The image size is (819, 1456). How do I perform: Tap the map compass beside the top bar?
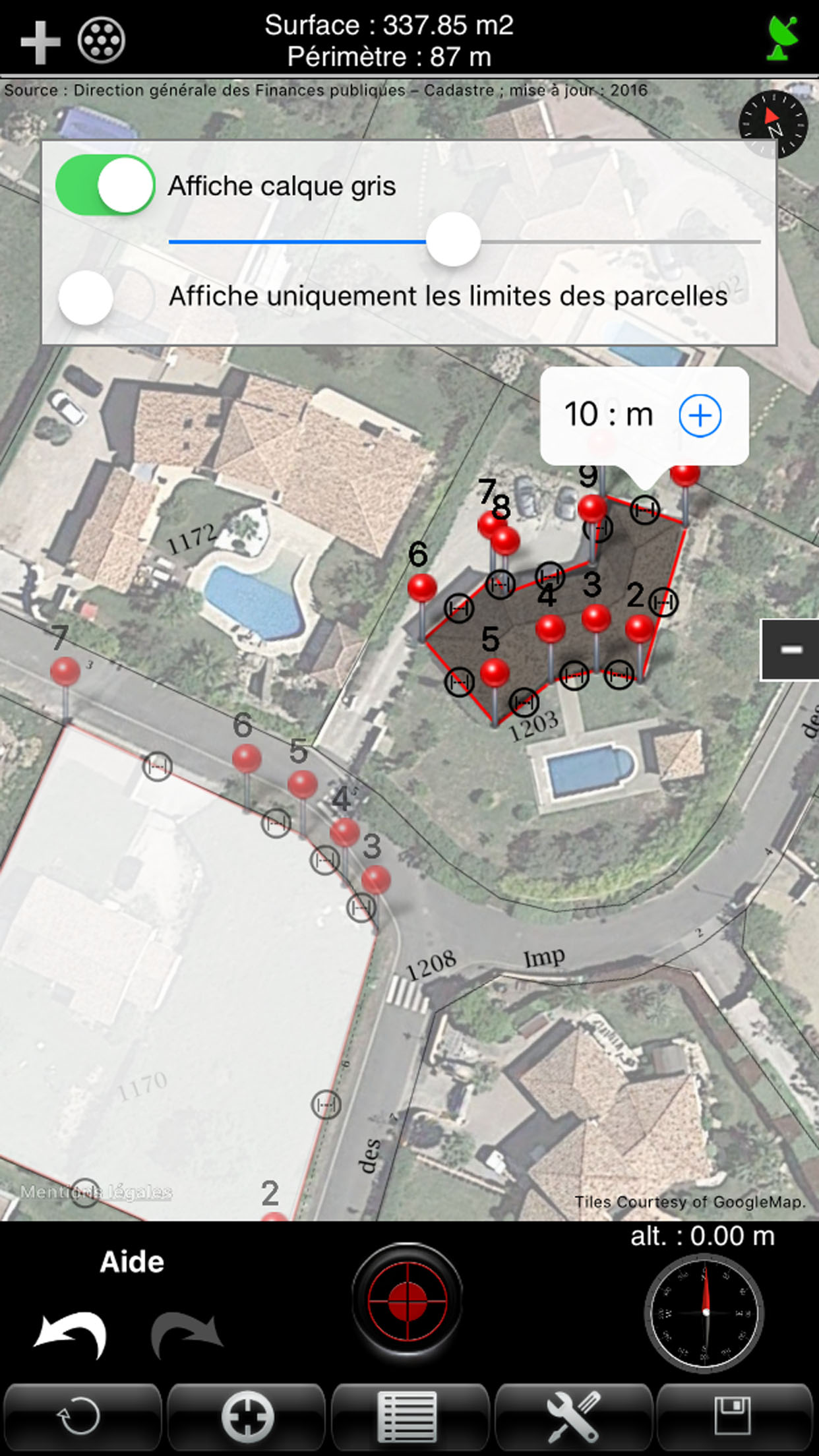(x=773, y=124)
